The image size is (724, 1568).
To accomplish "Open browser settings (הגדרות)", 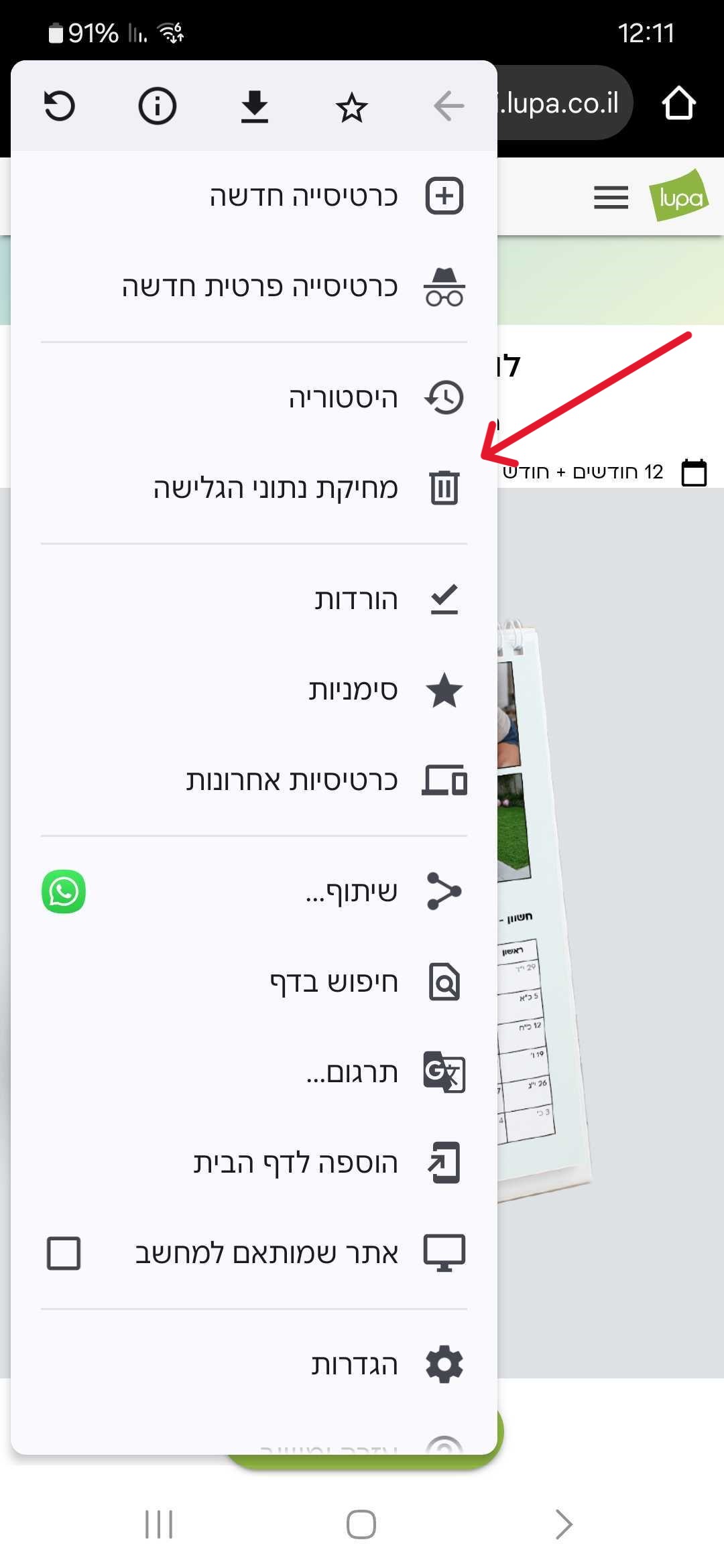I will click(x=355, y=1364).
